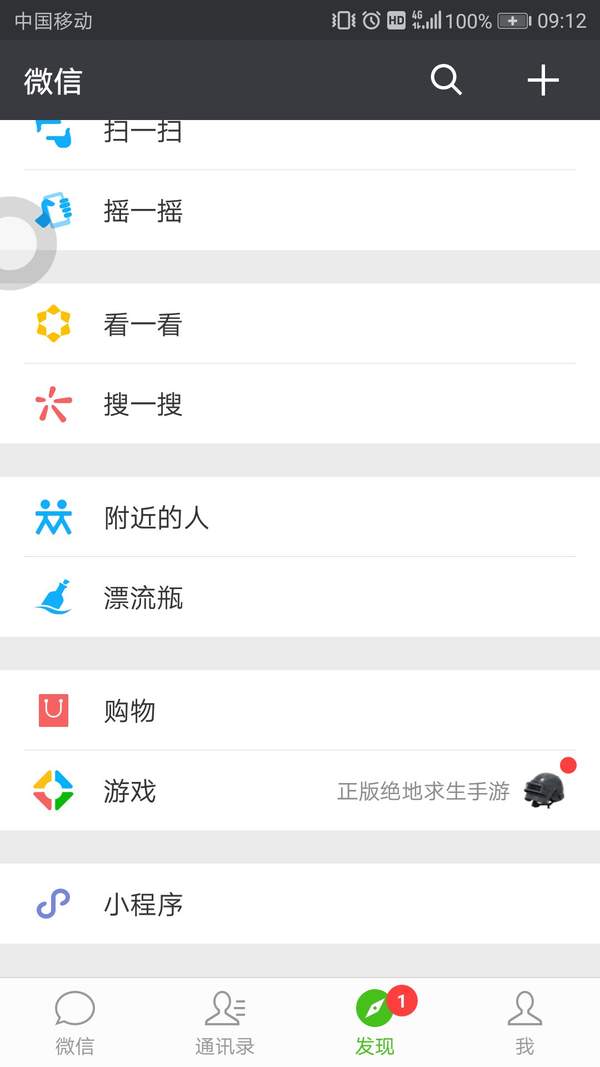Open 漂流瓶 drift bottle
The width and height of the screenshot is (600, 1067).
click(x=300, y=598)
